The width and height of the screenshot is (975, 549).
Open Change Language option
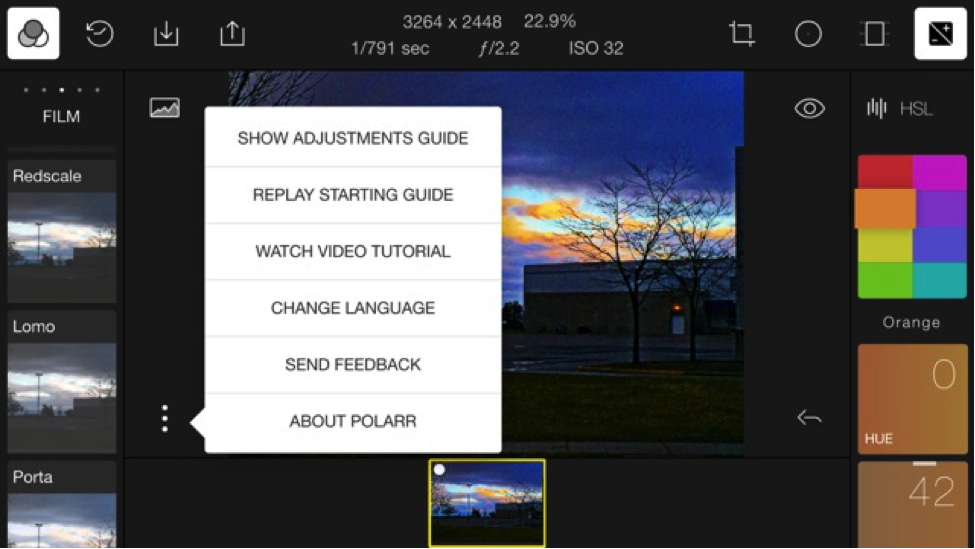pos(353,308)
